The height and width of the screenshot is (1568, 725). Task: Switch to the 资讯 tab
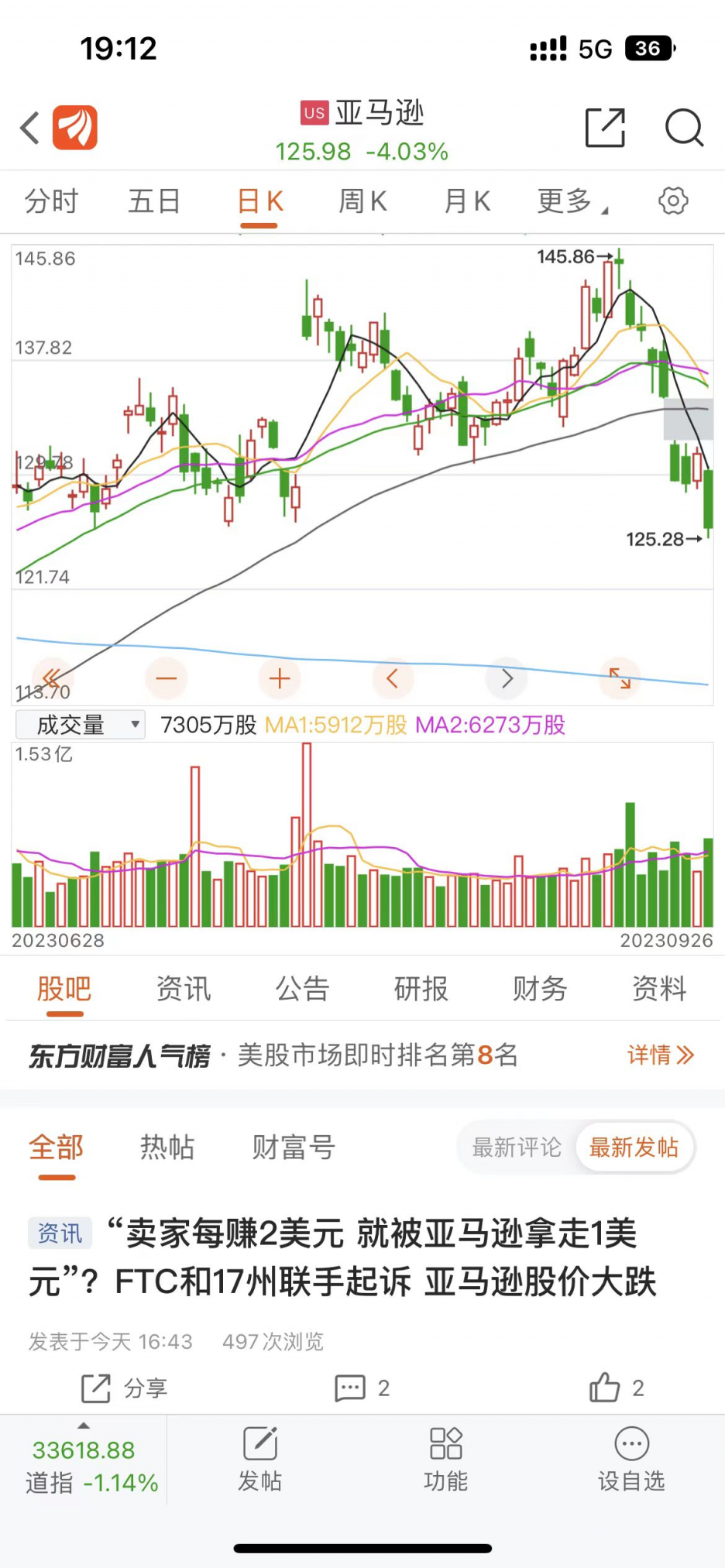[x=184, y=989]
